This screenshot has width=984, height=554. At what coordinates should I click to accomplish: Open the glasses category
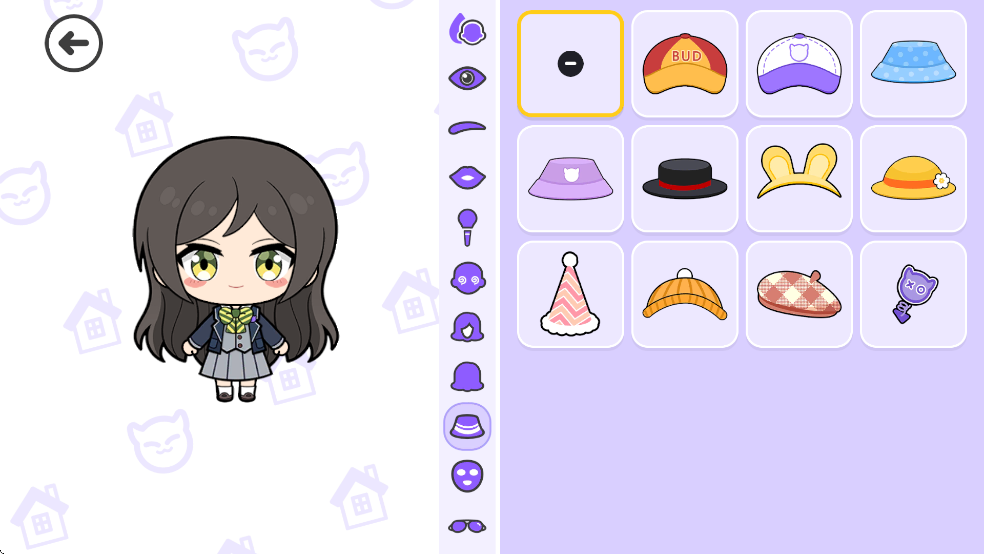[x=467, y=525]
